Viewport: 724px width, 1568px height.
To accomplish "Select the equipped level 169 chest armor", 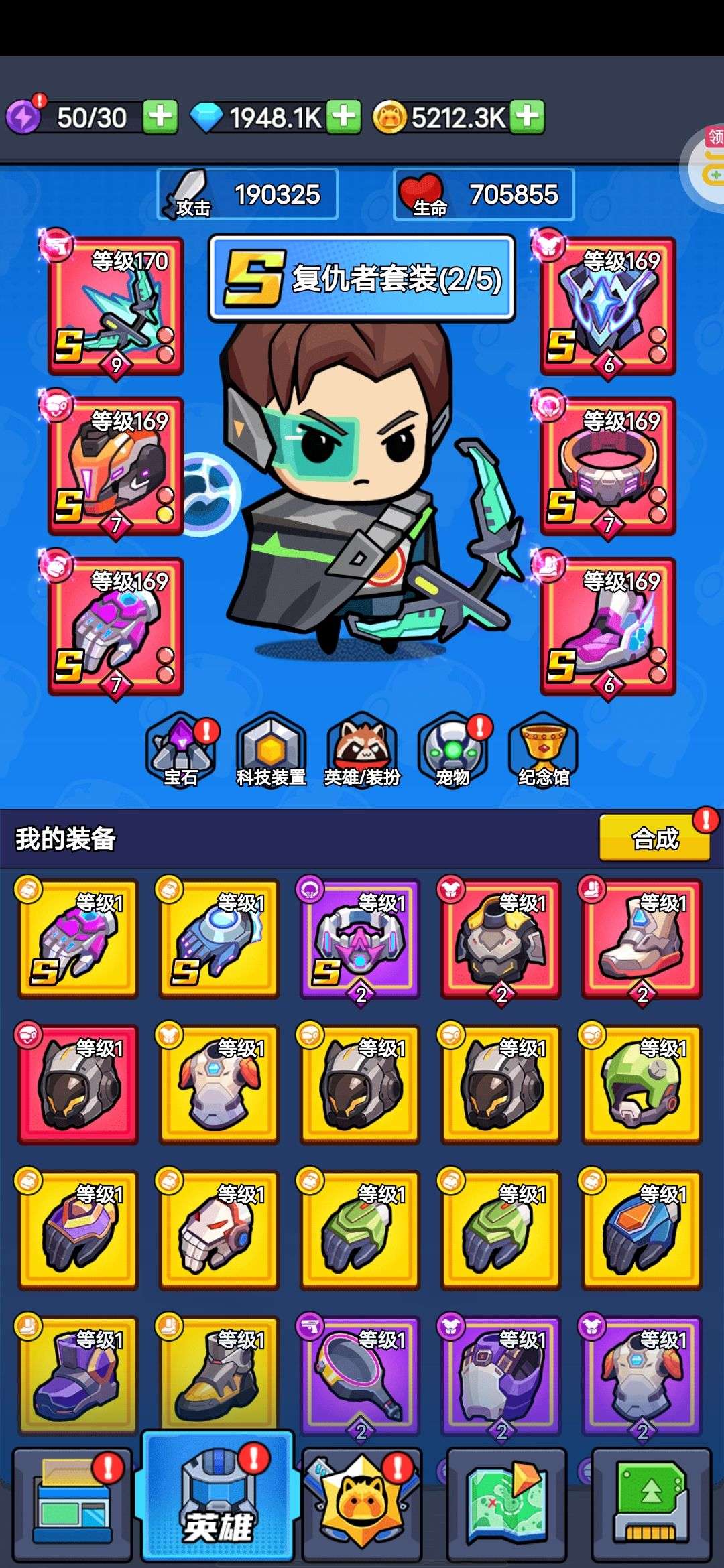I will click(607, 306).
